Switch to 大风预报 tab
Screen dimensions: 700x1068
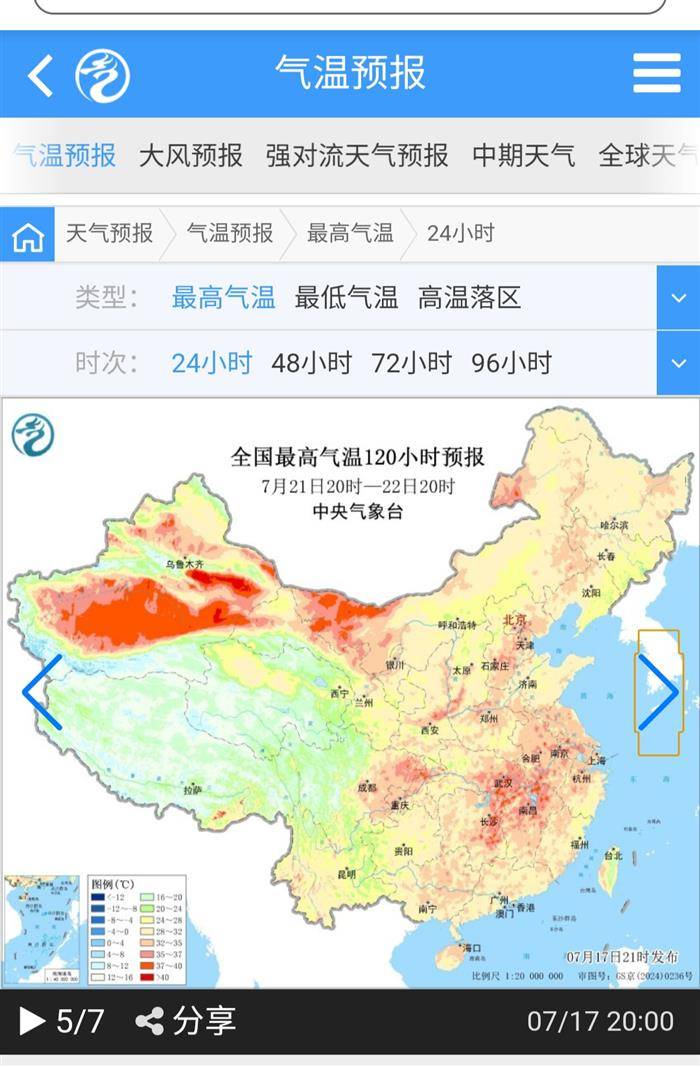pos(190,156)
